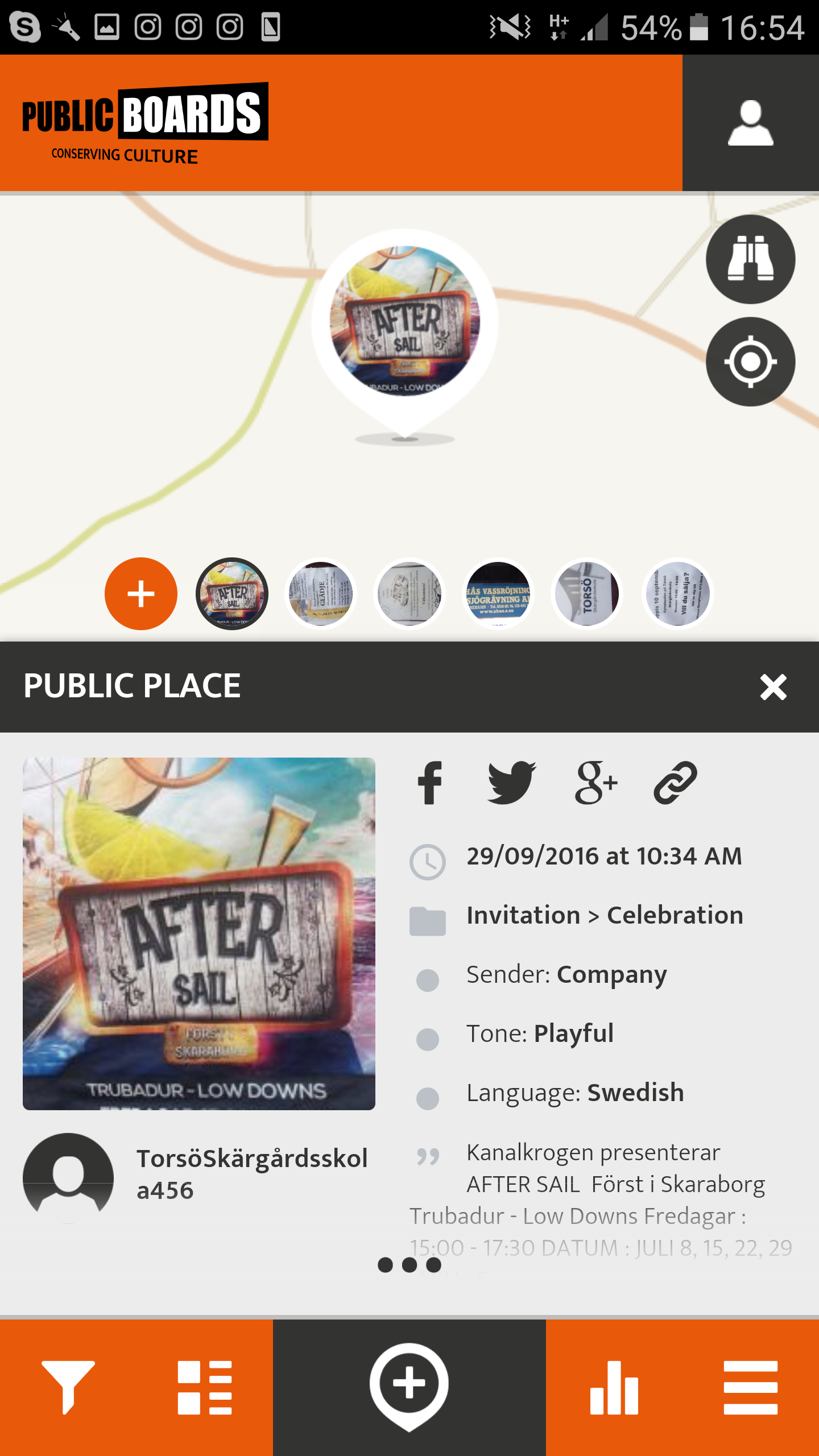Image resolution: width=819 pixels, height=1456 pixels.
Task: Select the After Sail thumbnail in carousel
Action: (x=232, y=594)
